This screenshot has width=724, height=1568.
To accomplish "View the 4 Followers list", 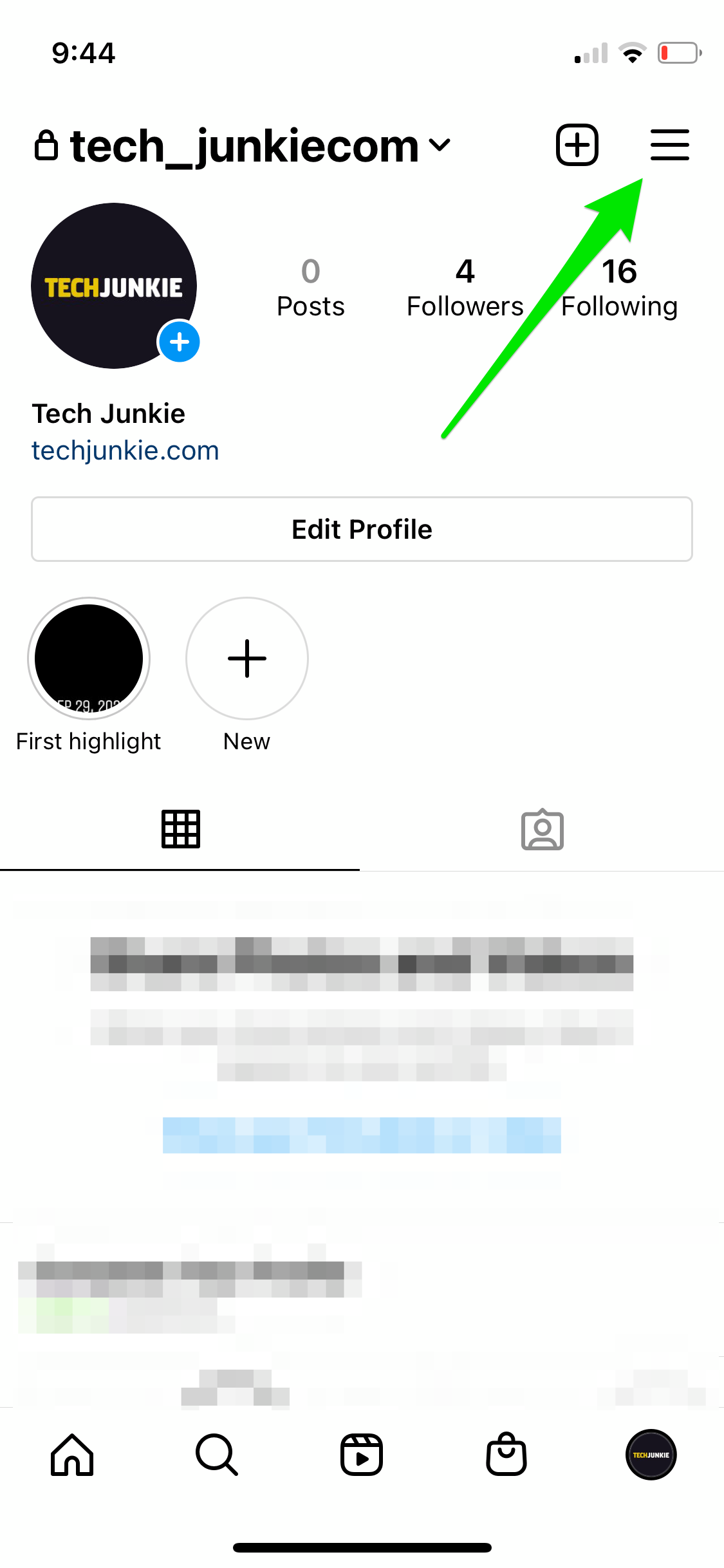I will click(465, 288).
